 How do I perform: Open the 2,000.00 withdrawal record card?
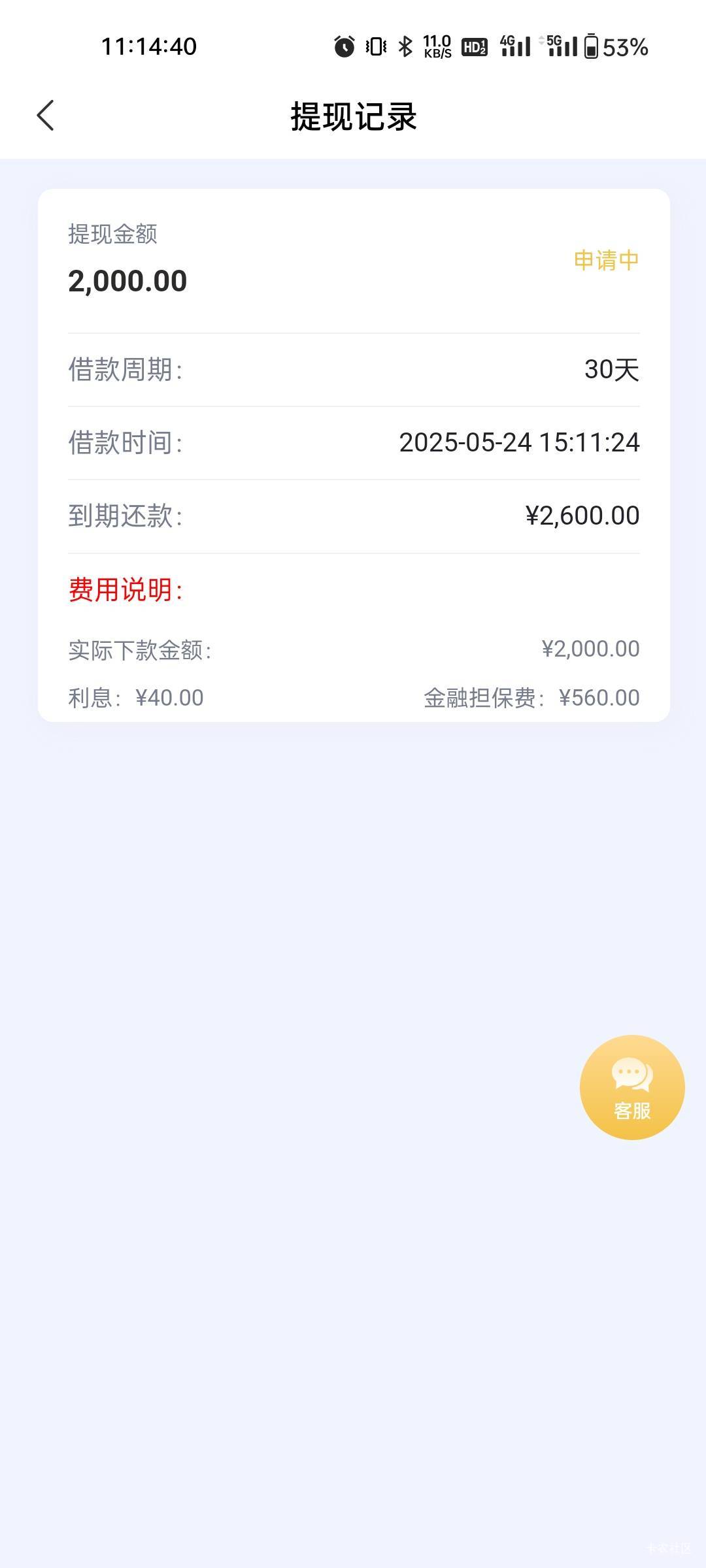coord(354,455)
